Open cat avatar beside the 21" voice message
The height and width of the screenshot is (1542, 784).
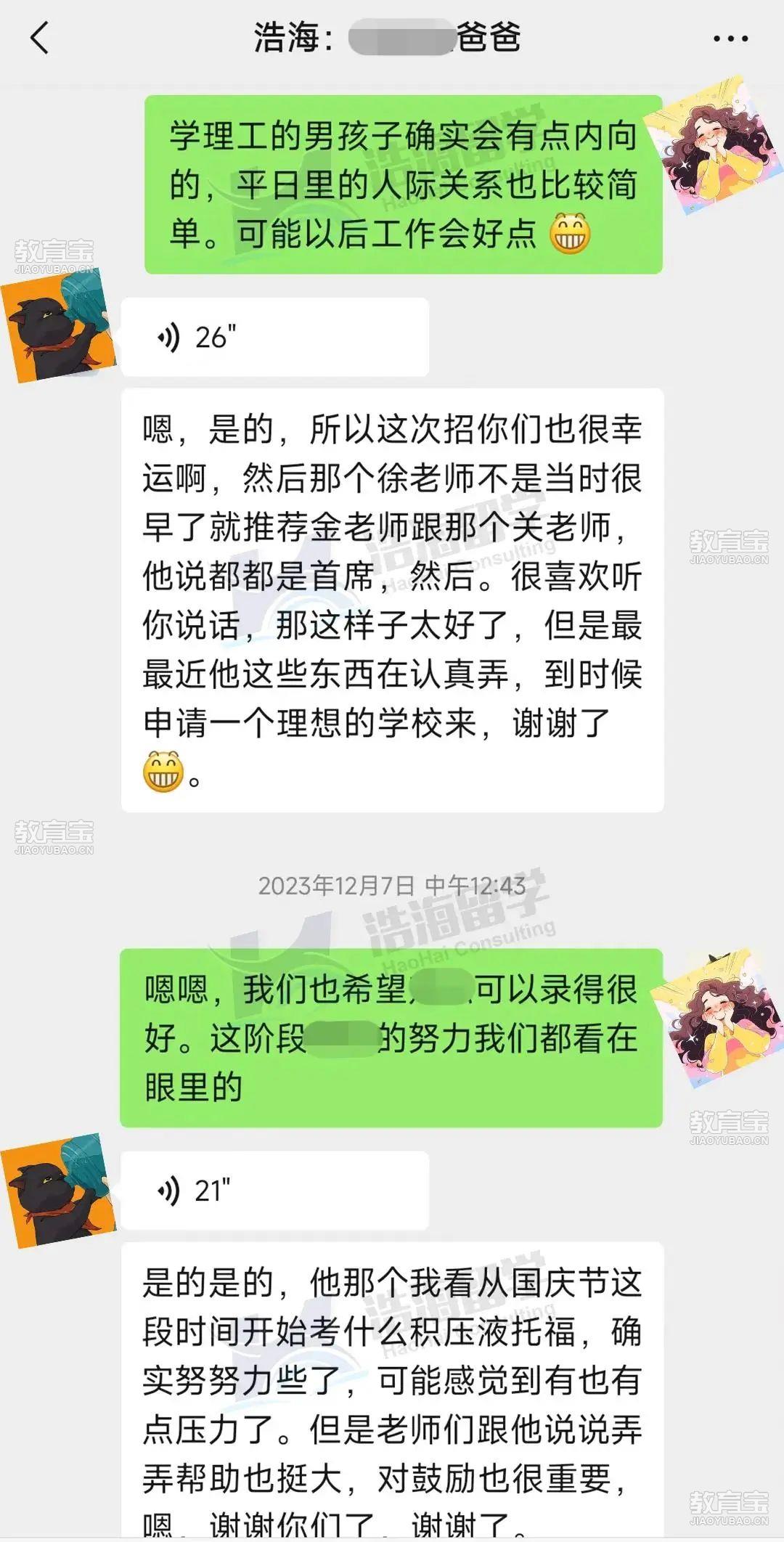pos(58,1191)
